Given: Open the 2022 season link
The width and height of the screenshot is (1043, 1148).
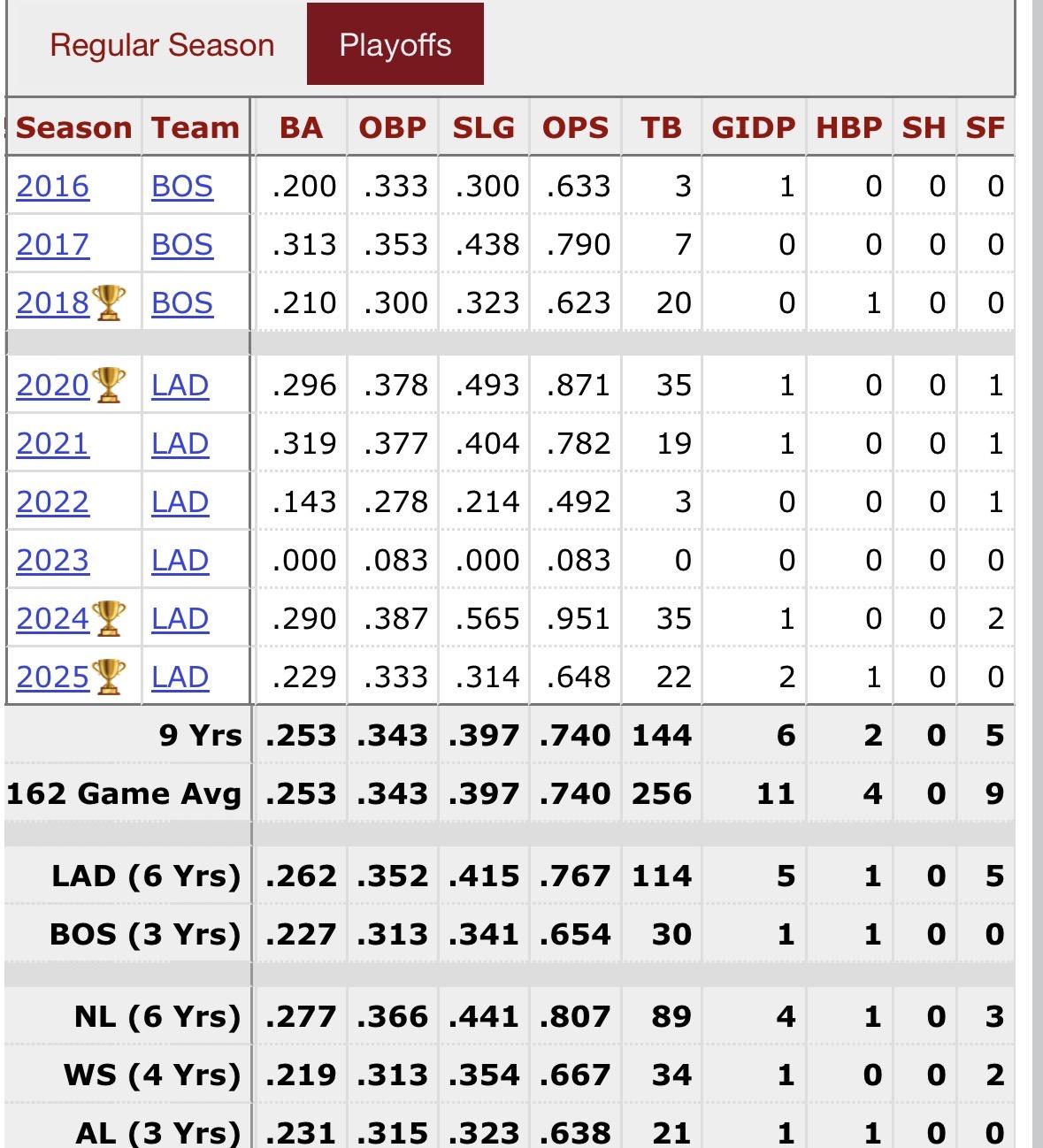Looking at the screenshot, I should click(53, 502).
